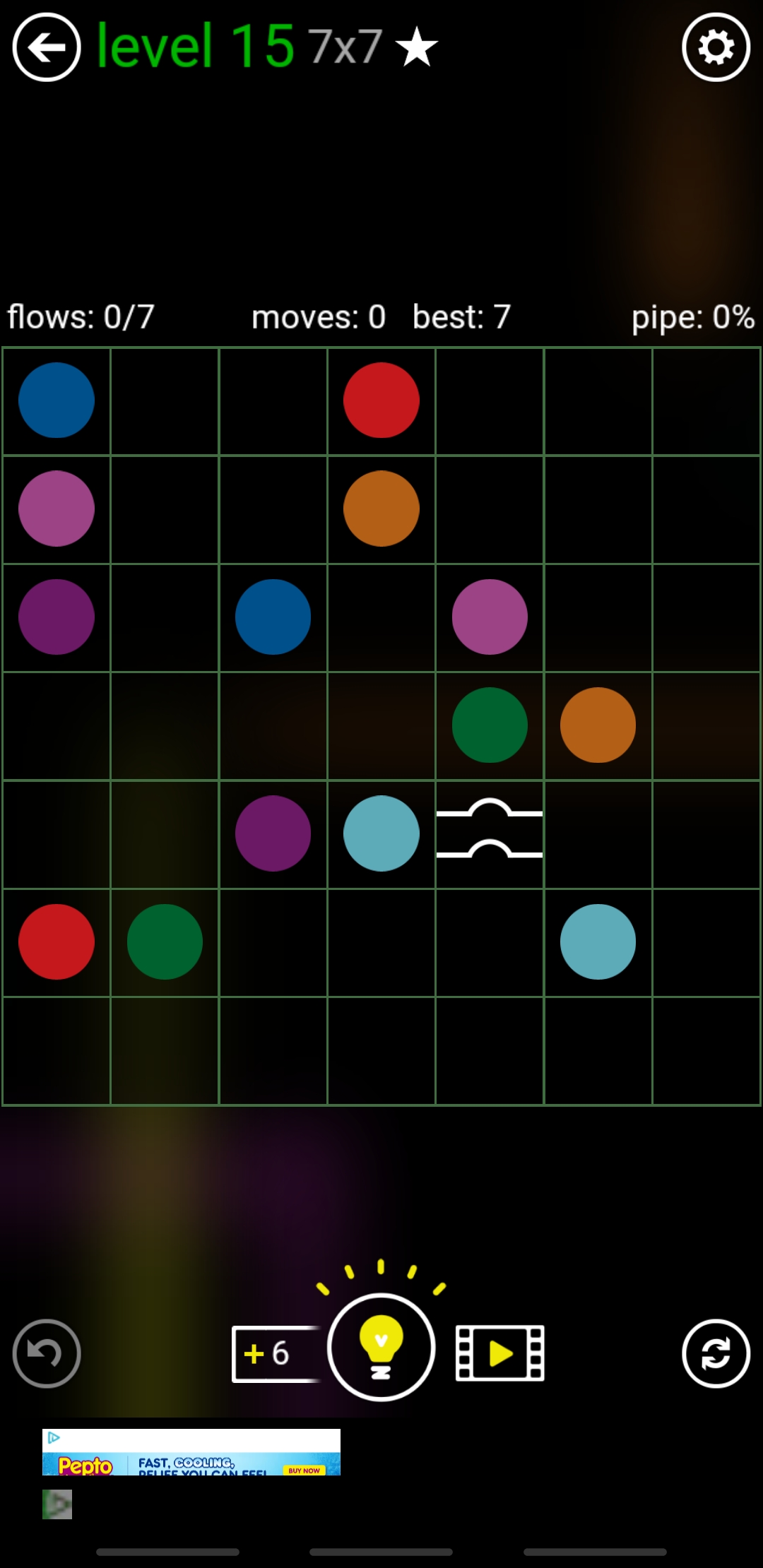Tap the bridge crossing cell

(x=490, y=833)
